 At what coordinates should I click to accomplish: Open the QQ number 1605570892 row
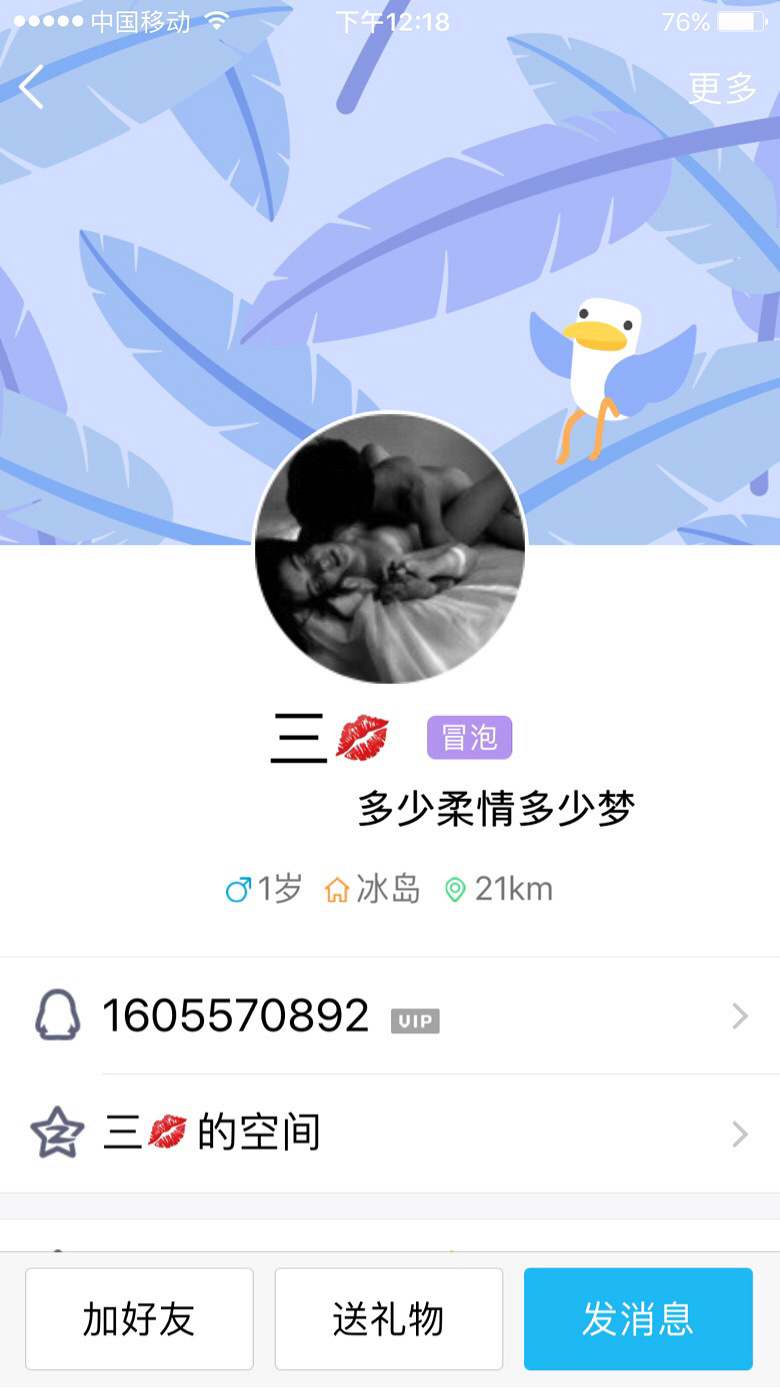click(390, 1017)
